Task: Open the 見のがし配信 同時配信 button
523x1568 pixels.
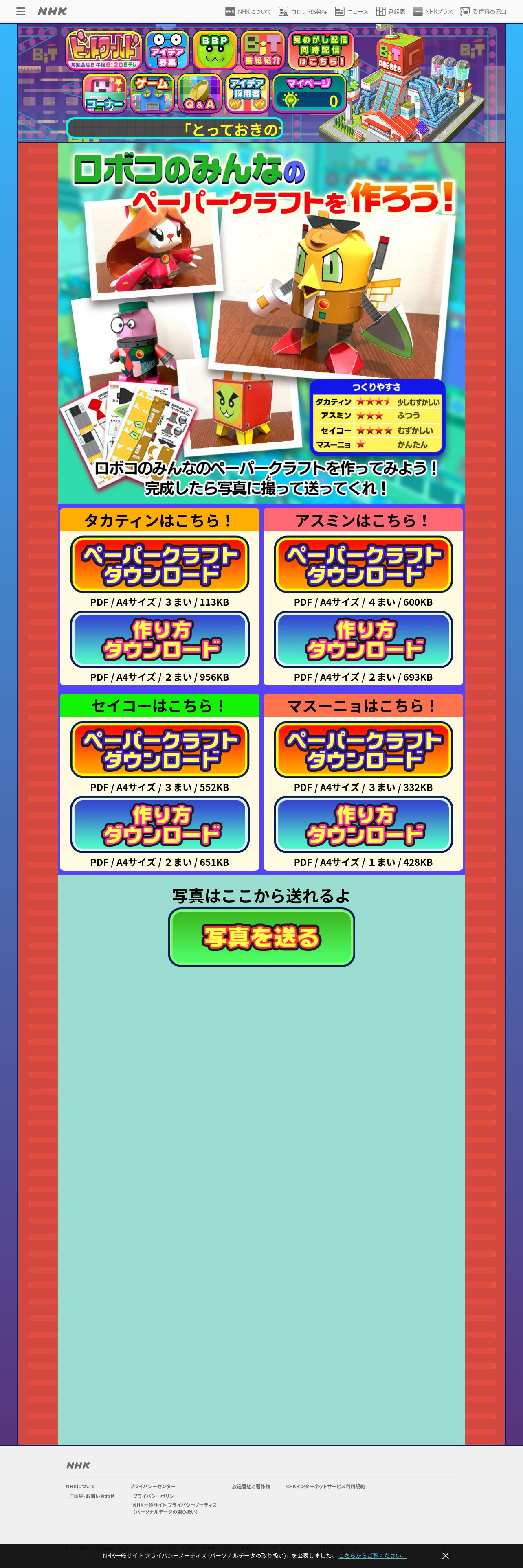Action: 320,50
